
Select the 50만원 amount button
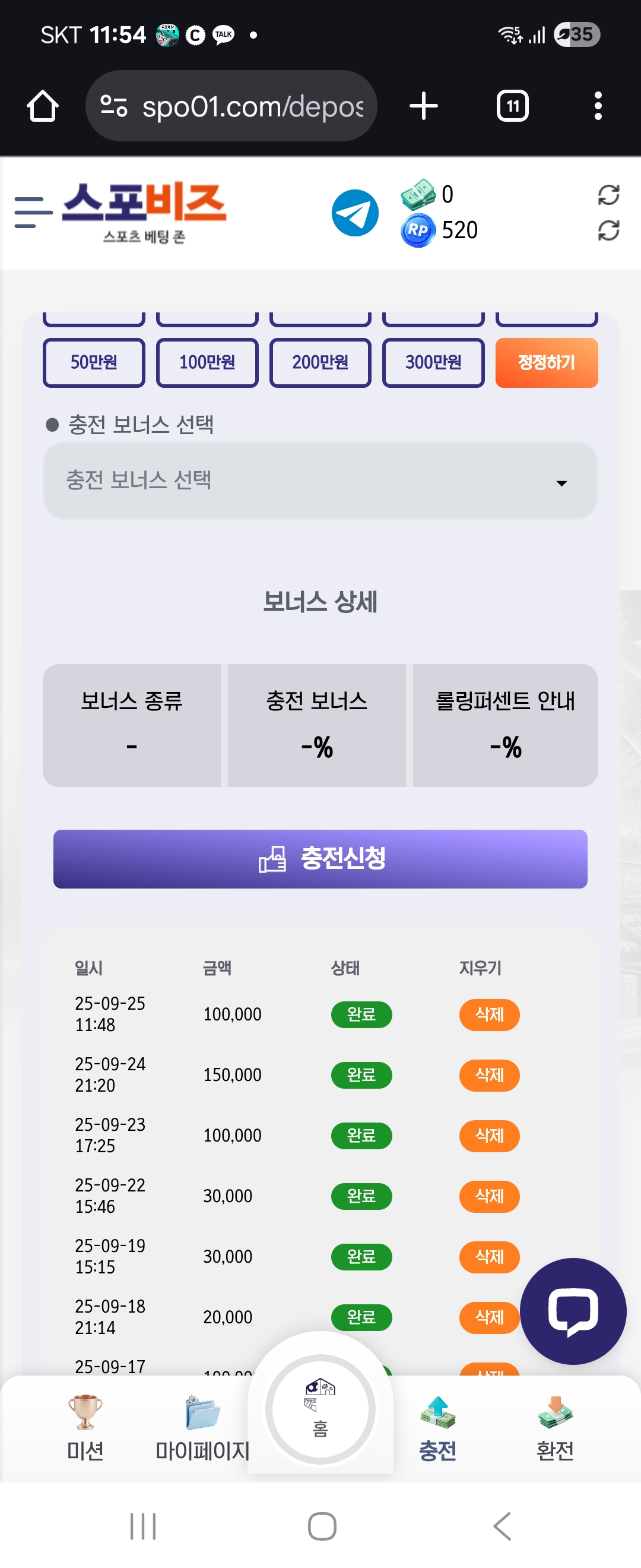pyautogui.click(x=94, y=363)
